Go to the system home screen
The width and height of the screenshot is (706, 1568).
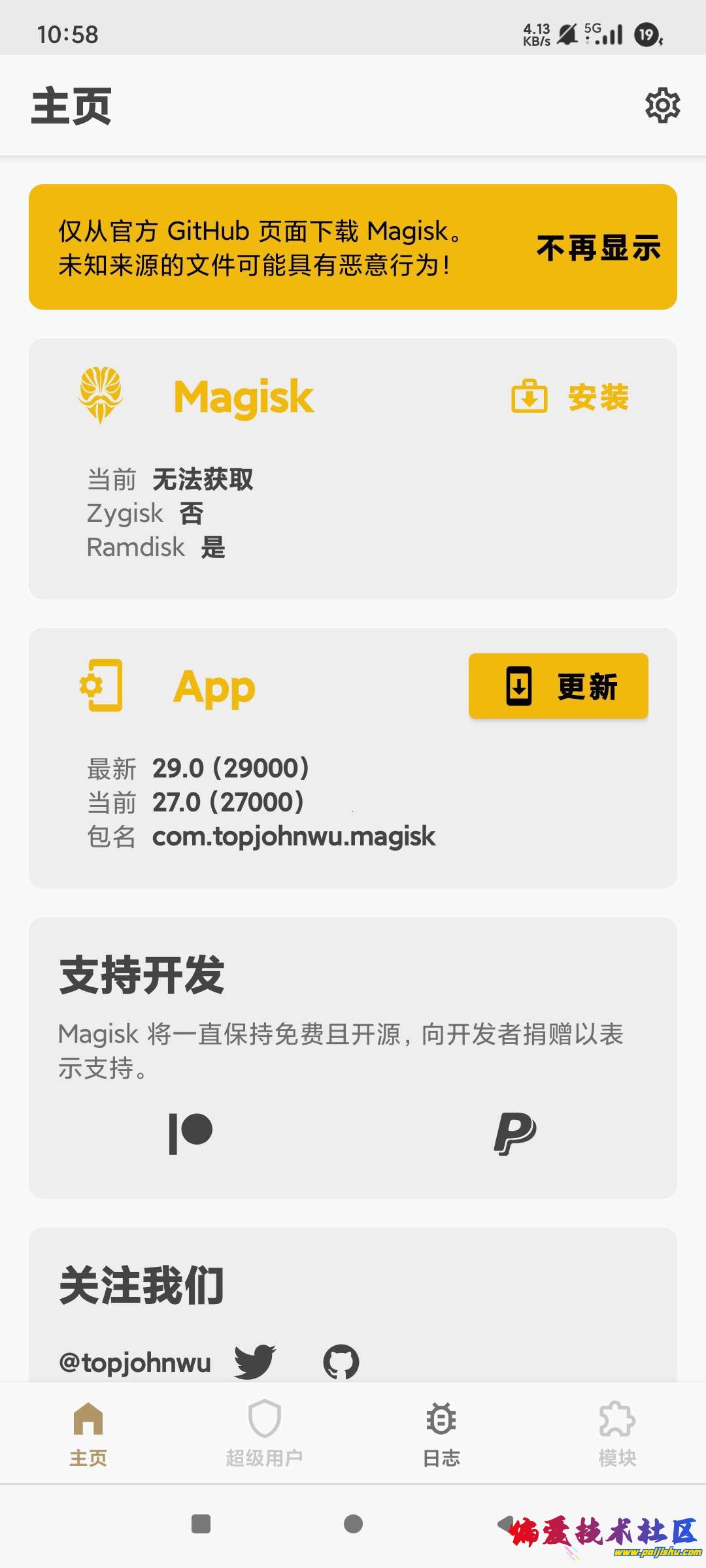click(353, 1524)
